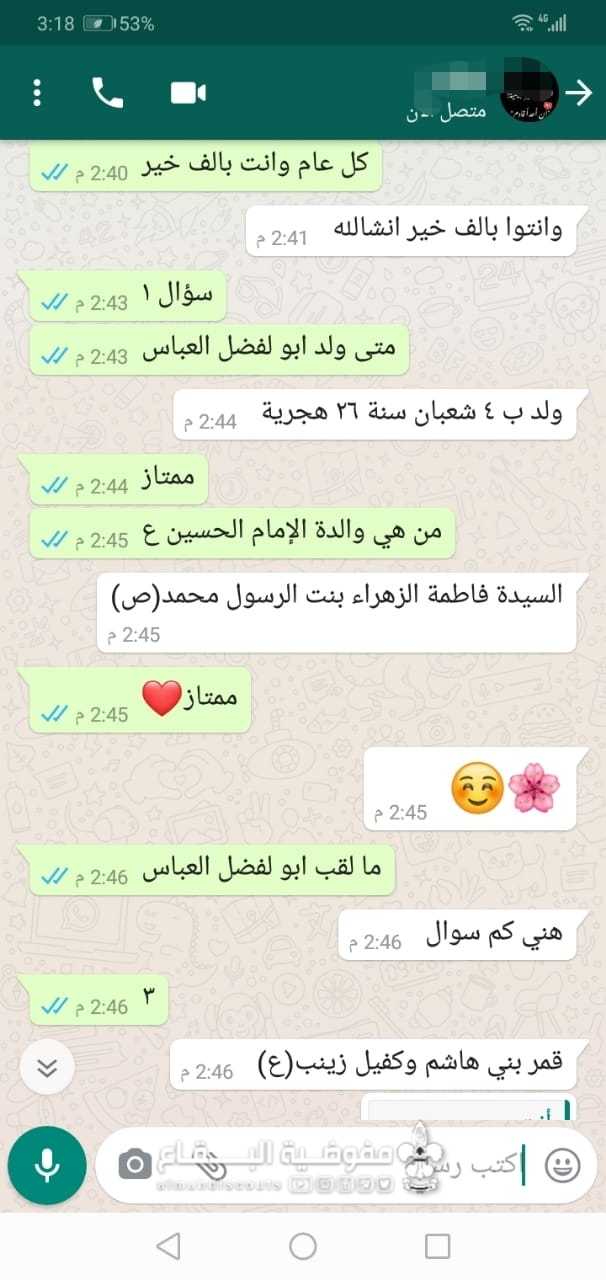Start a video call

[x=188, y=93]
